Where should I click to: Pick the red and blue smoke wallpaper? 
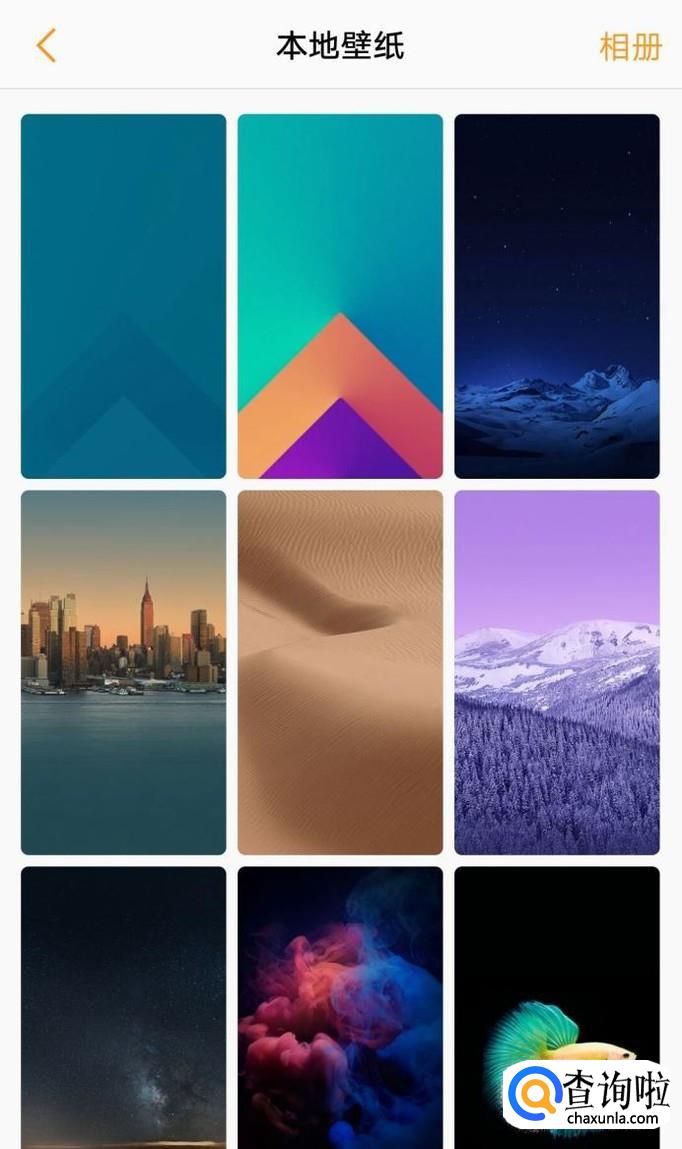pos(340,1005)
